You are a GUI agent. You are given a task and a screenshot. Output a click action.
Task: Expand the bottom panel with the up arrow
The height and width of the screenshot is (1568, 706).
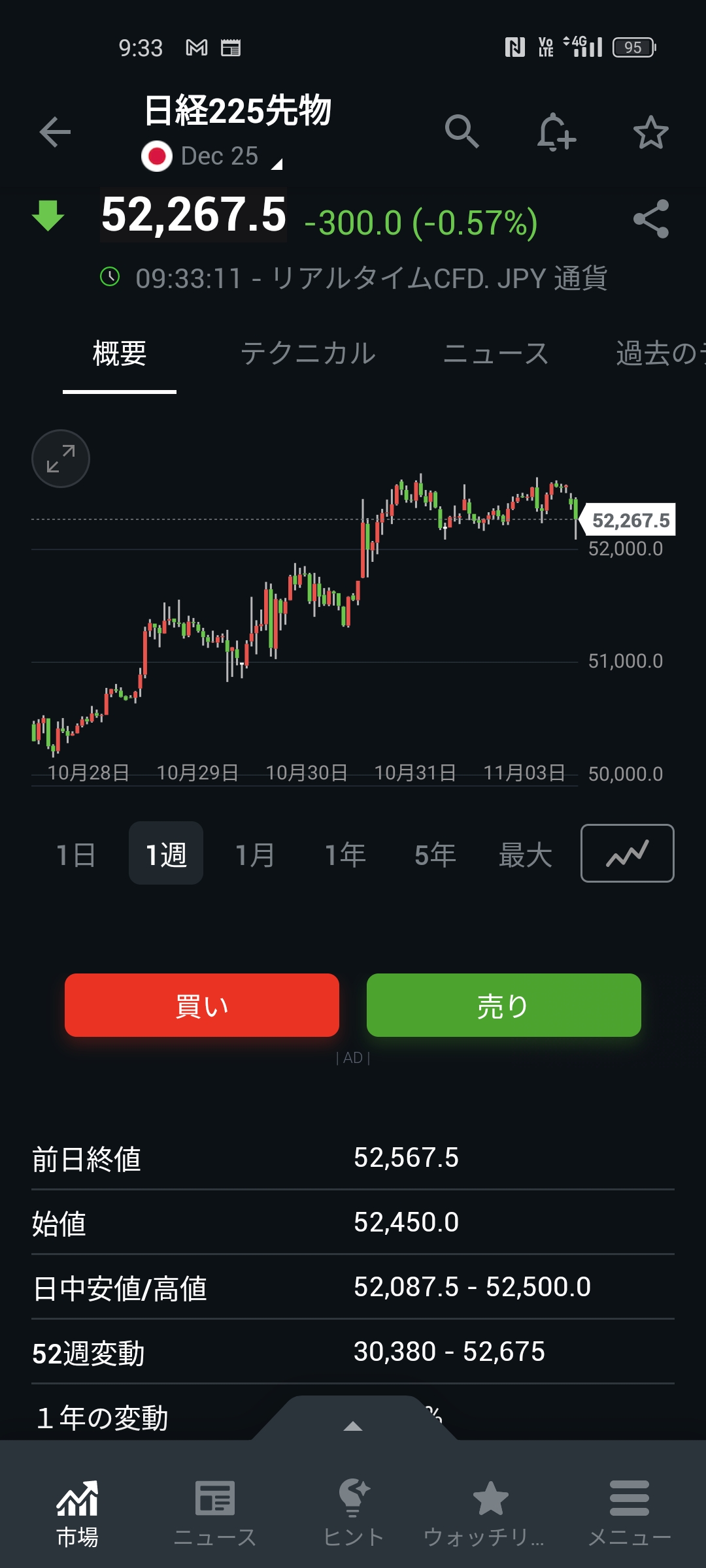(x=353, y=1425)
